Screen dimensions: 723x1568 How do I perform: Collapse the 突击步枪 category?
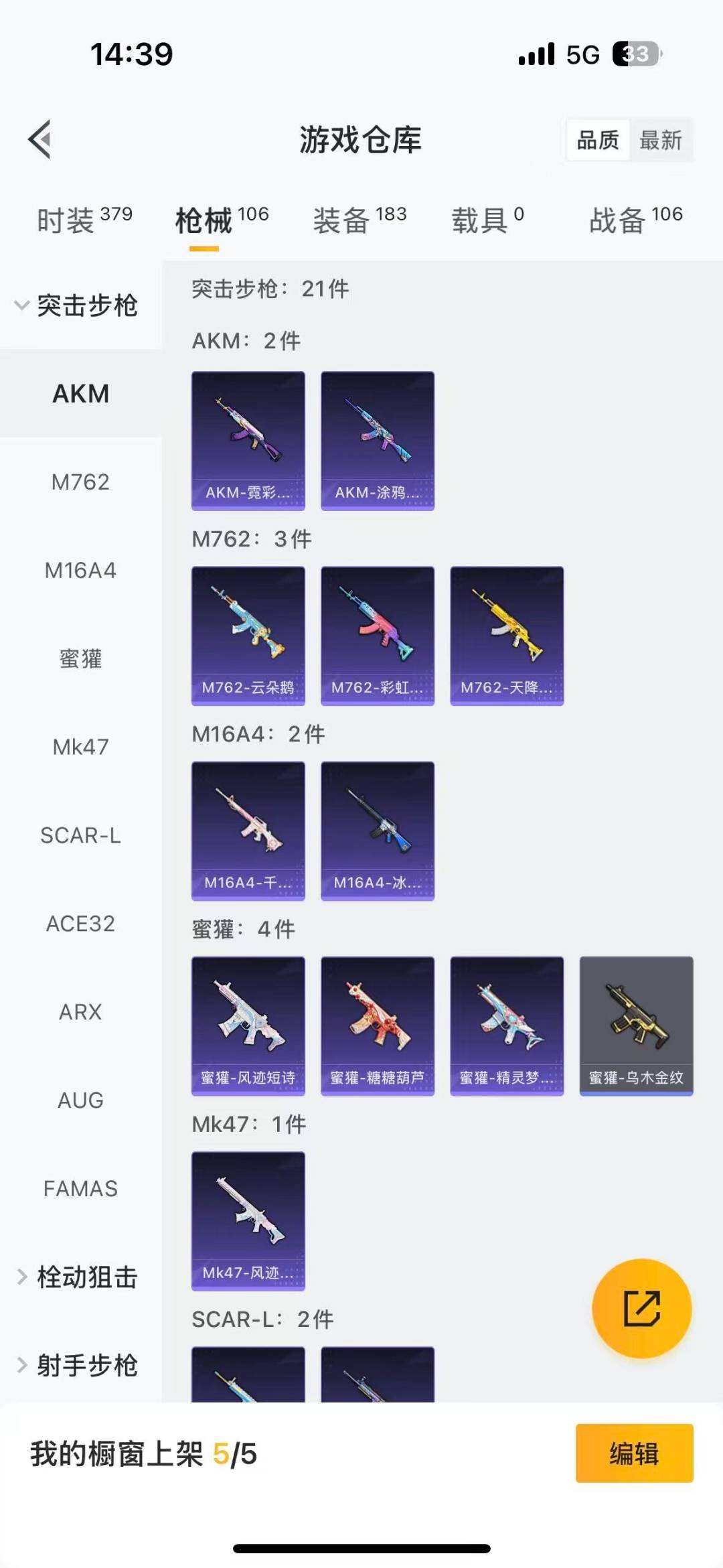77,305
